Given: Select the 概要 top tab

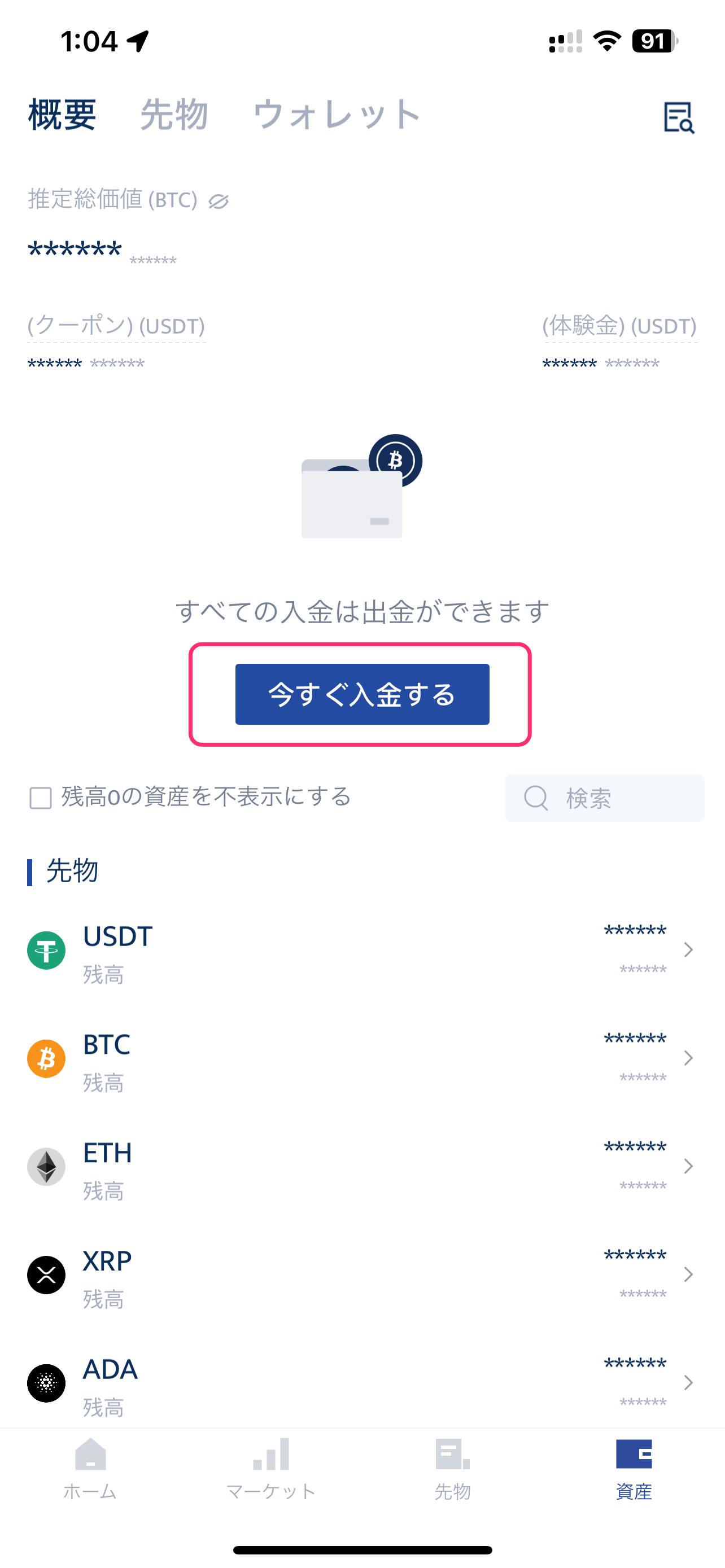Looking at the screenshot, I should pos(62,115).
